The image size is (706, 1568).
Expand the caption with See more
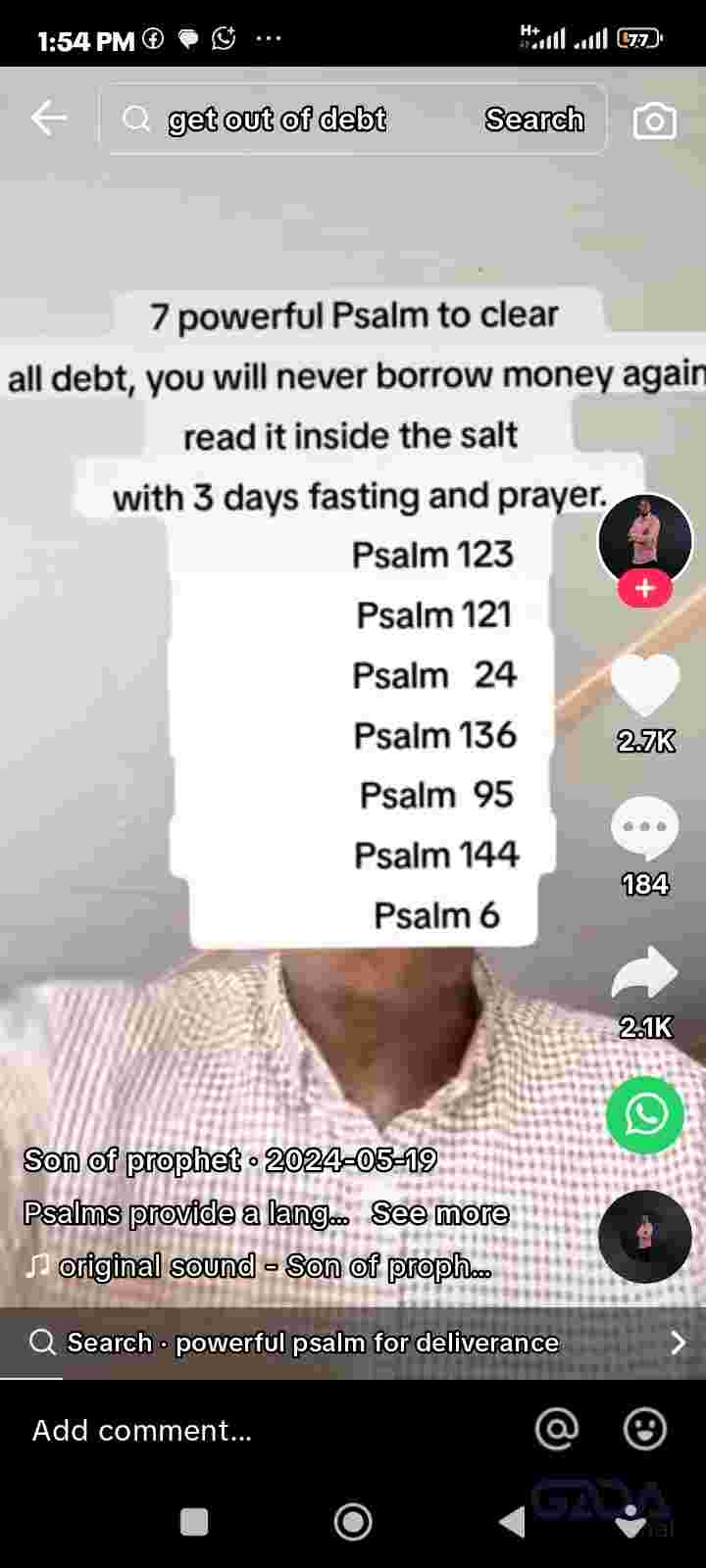coord(439,1213)
